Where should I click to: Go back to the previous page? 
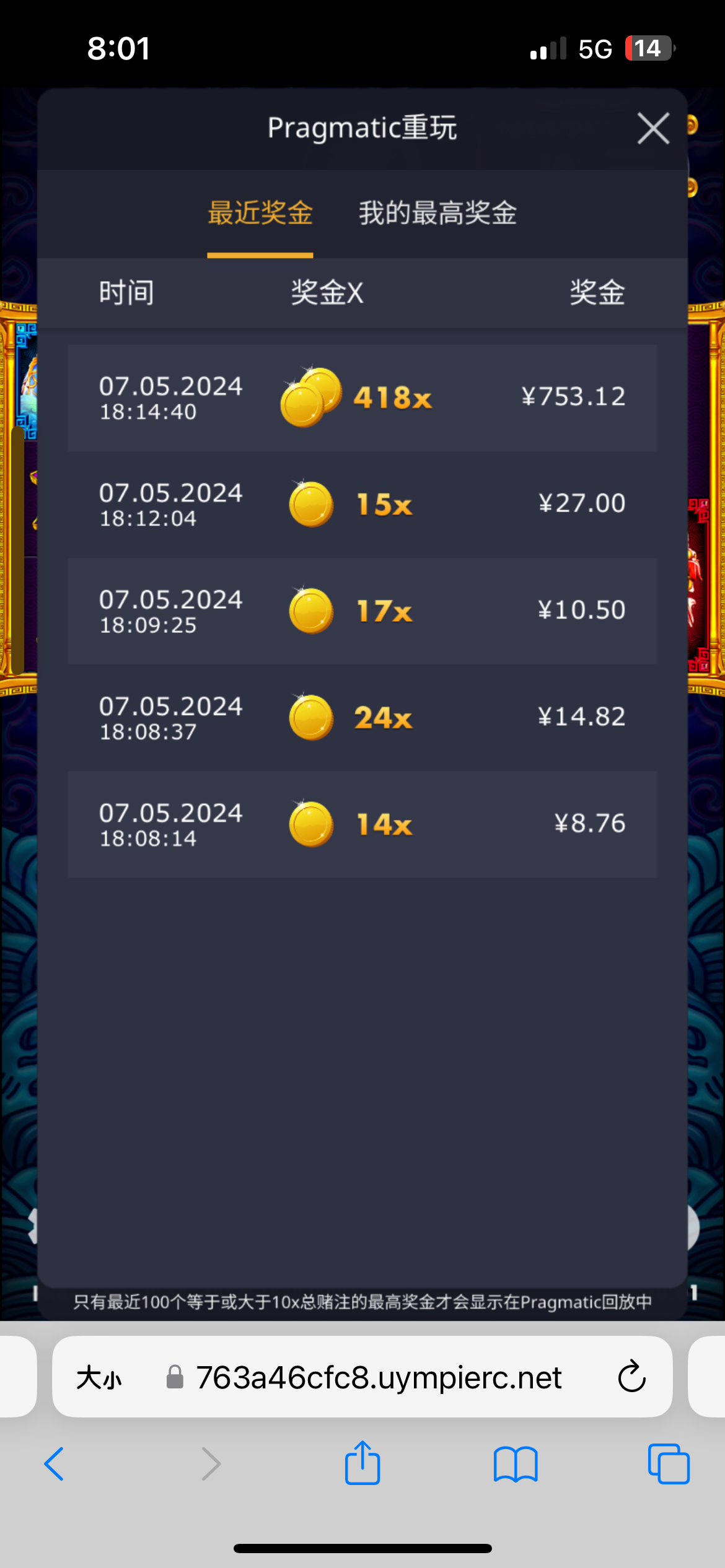click(54, 1464)
